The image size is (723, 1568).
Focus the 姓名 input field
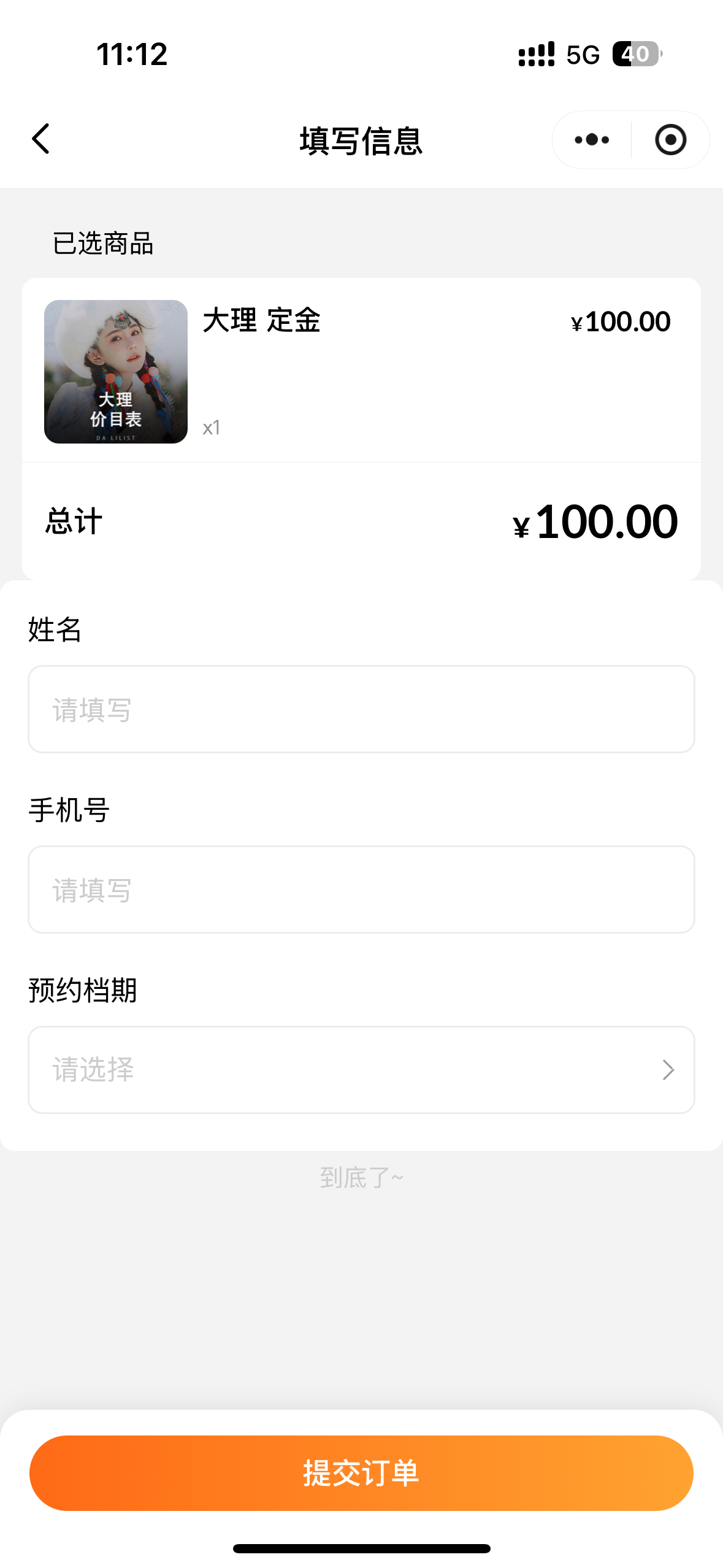pyautogui.click(x=361, y=709)
